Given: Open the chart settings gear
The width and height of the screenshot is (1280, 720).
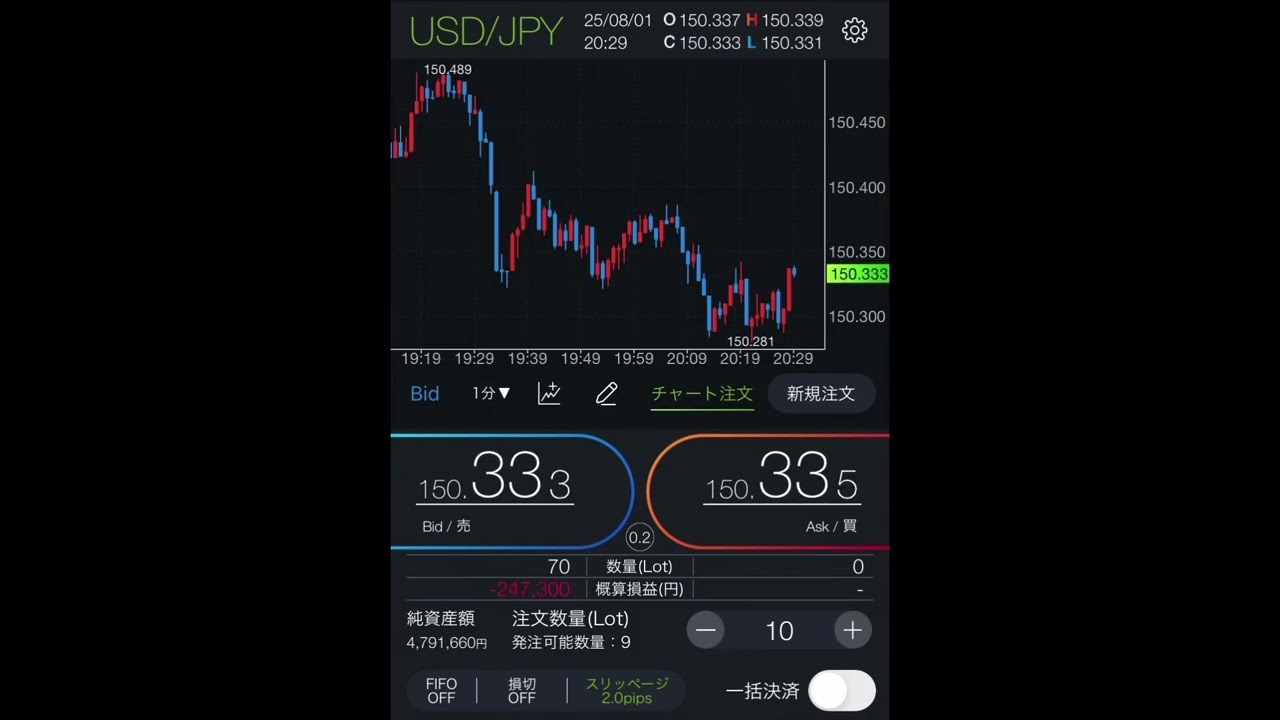Looking at the screenshot, I should click(x=854, y=30).
